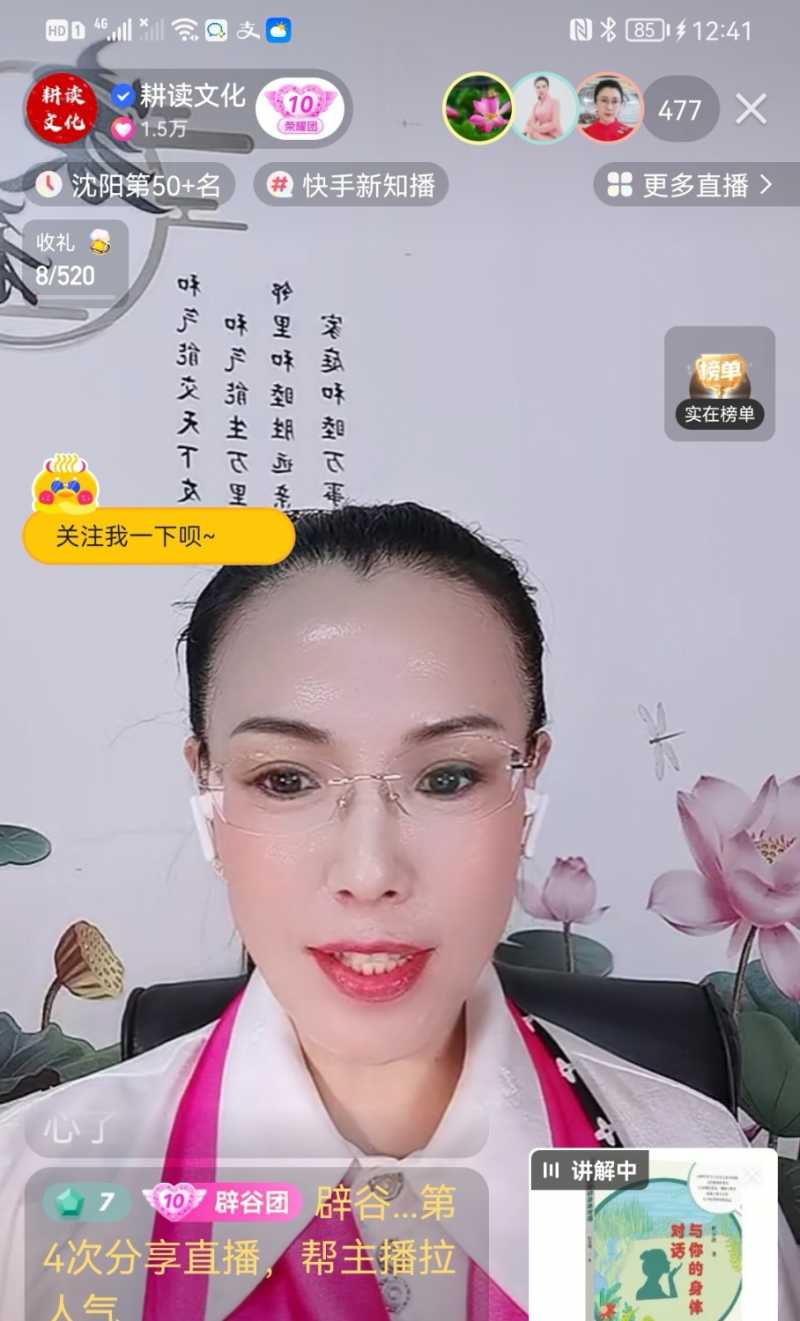Tap the yellow duck mascot above the follow bubble
Viewport: 800px width, 1321px height.
point(63,483)
